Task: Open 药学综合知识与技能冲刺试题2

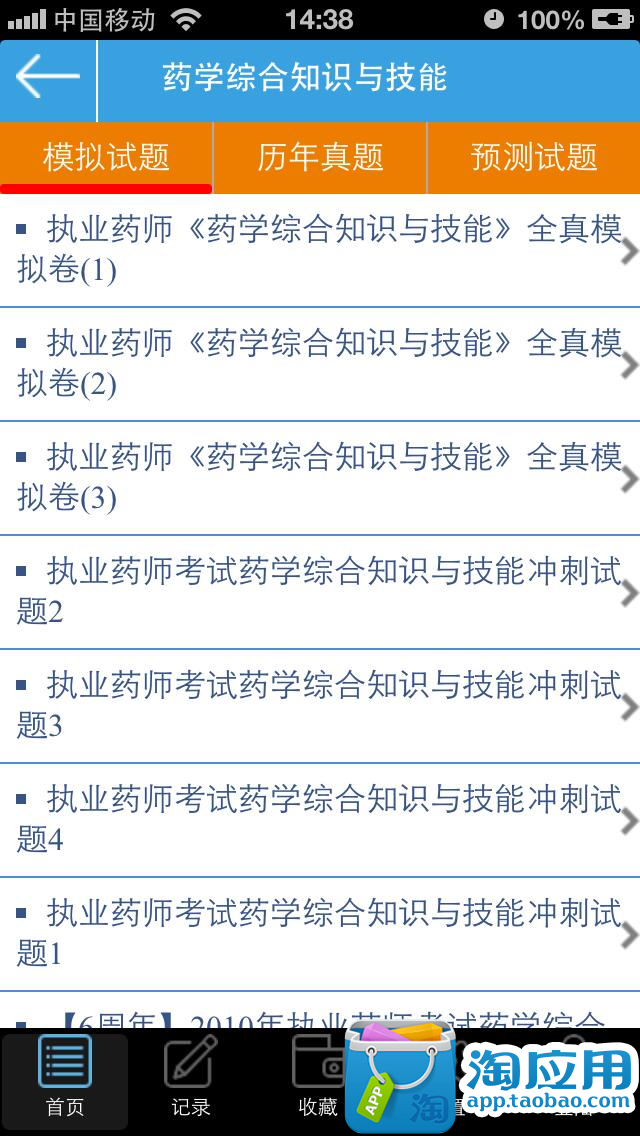Action: (320, 592)
